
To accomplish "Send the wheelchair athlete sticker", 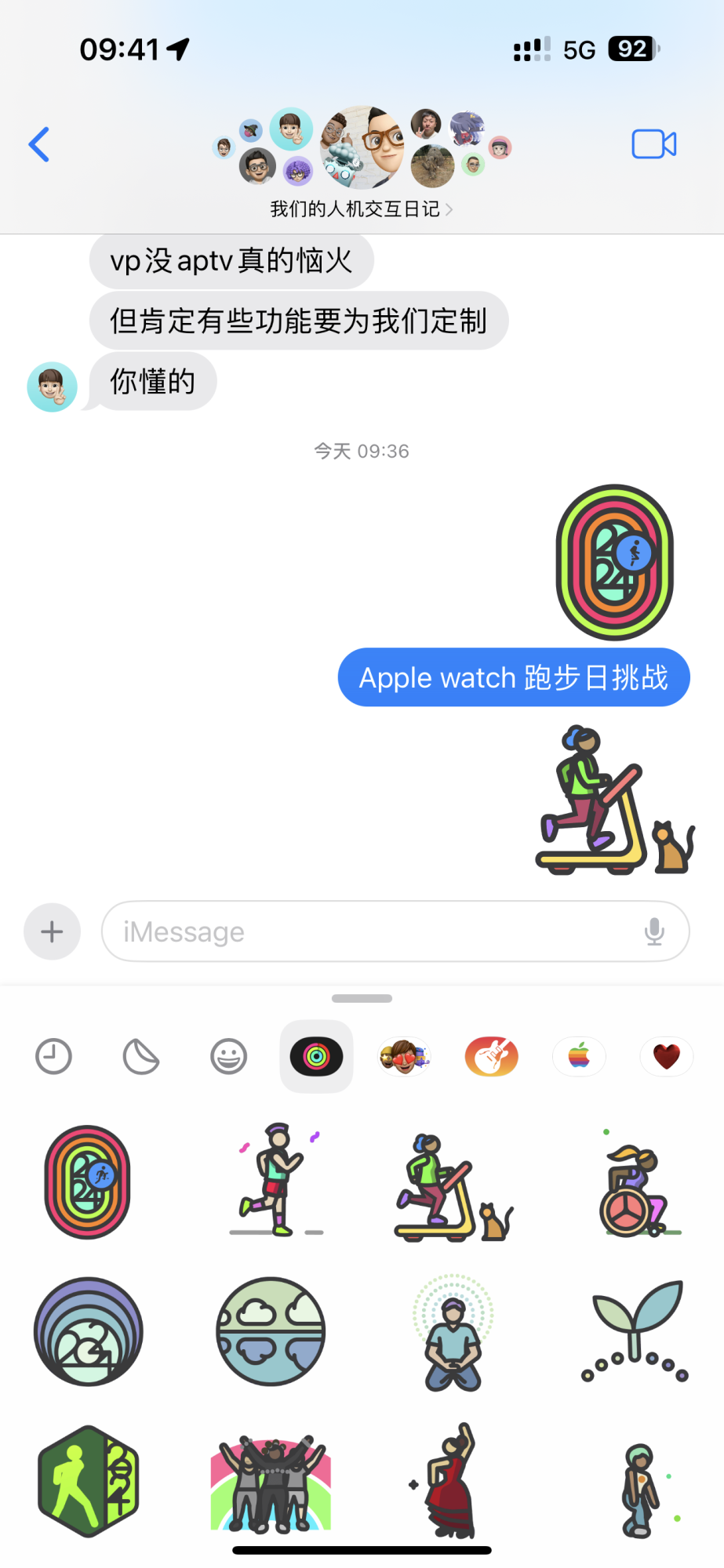I will [x=635, y=1184].
